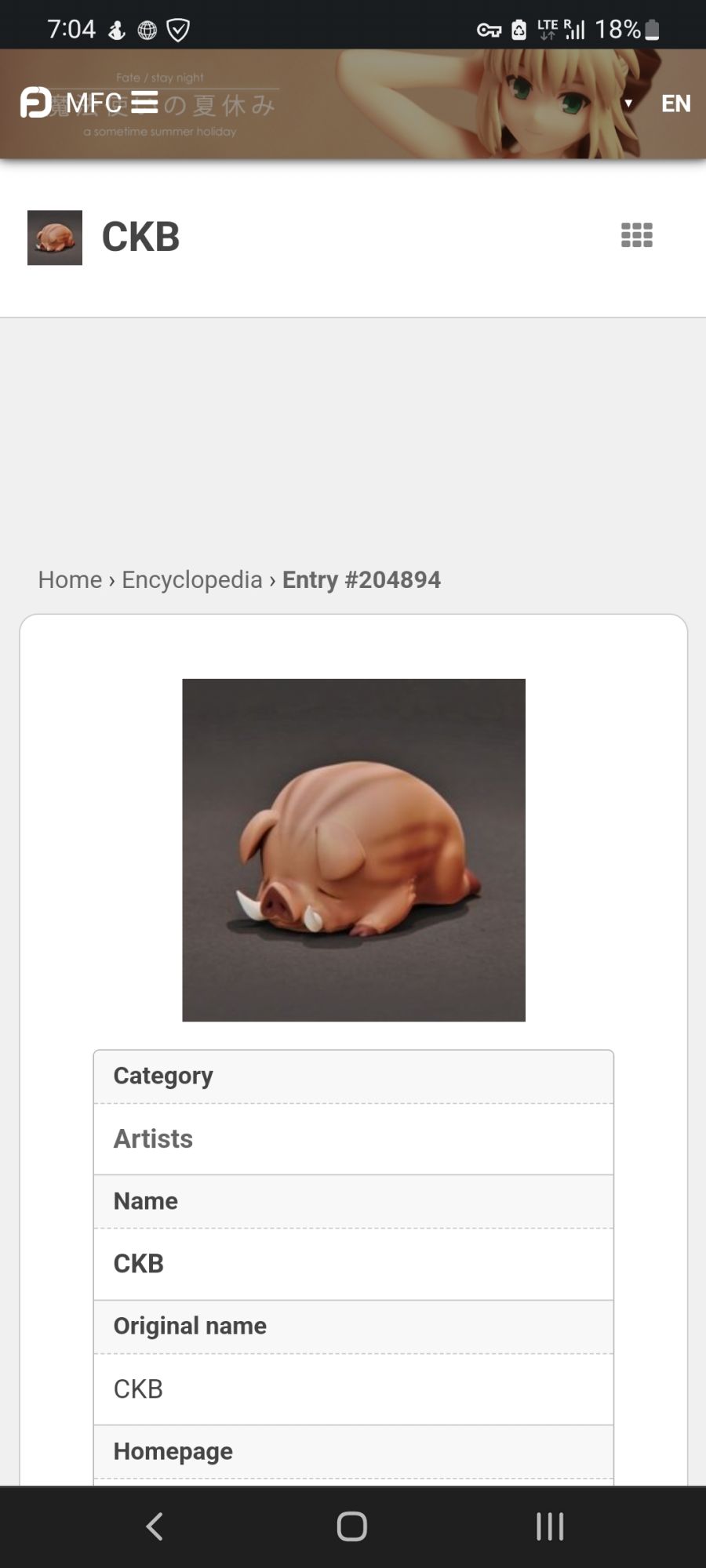
Task: Go back with system back button
Action: [x=155, y=1526]
